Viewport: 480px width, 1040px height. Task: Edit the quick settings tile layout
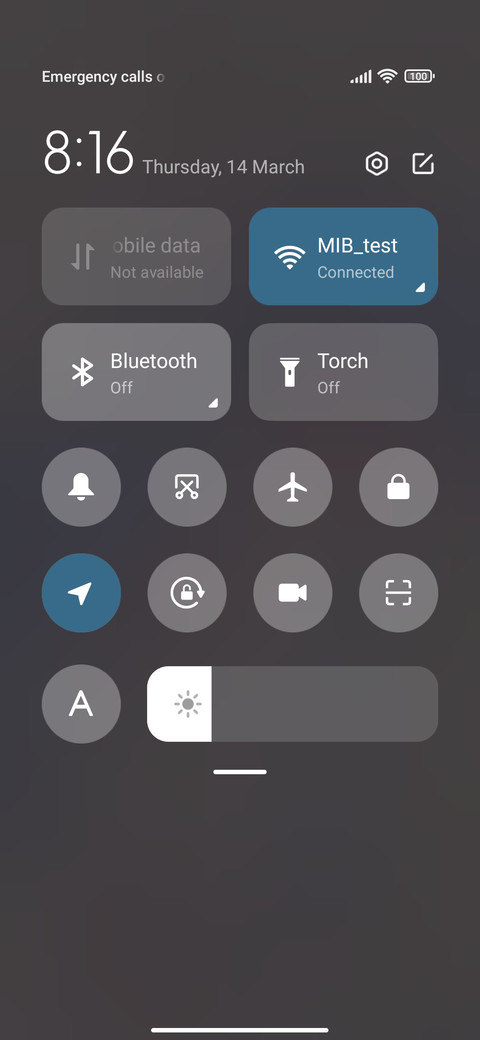[x=423, y=164]
